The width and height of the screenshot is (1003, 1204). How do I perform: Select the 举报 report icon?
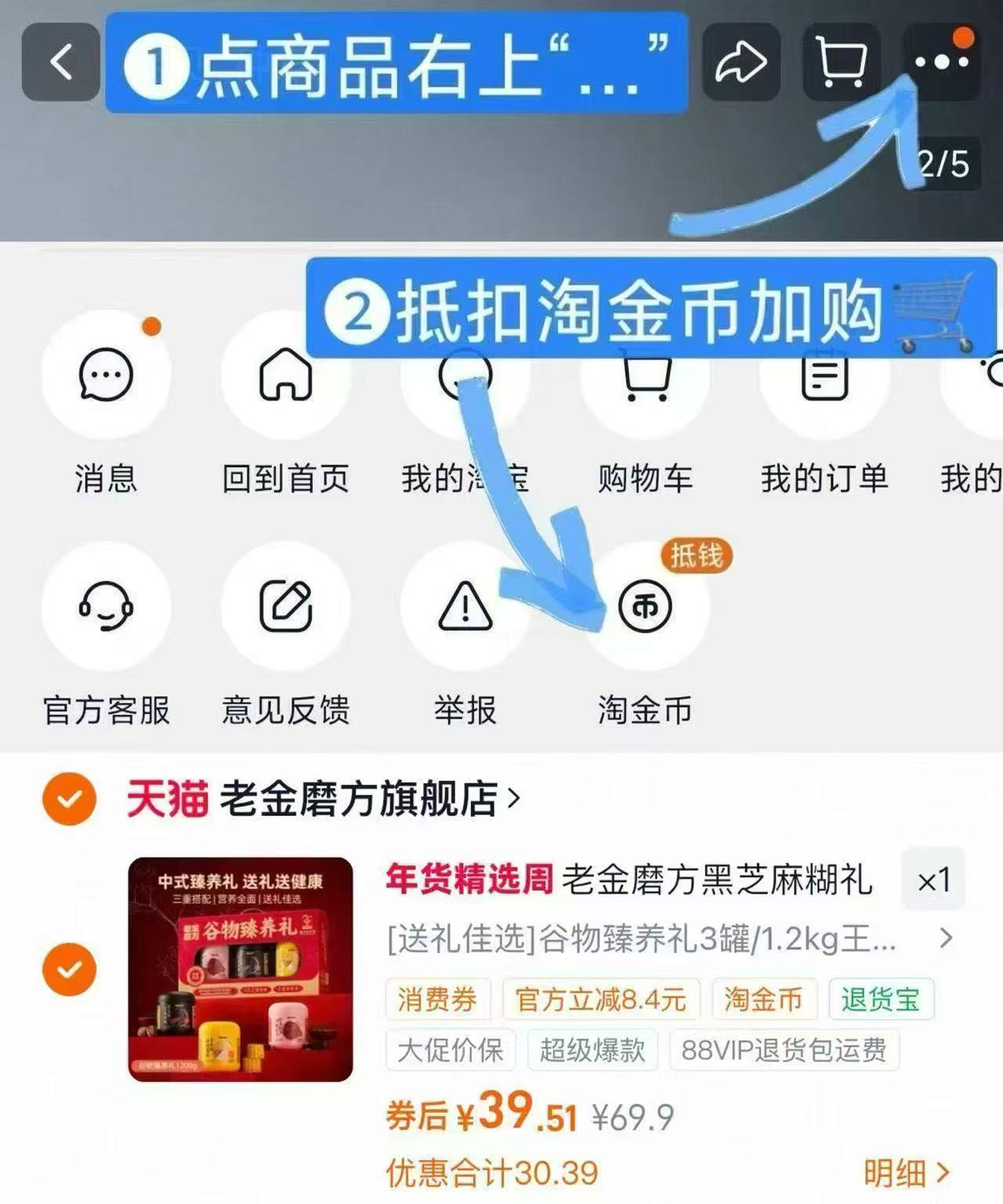[465, 607]
